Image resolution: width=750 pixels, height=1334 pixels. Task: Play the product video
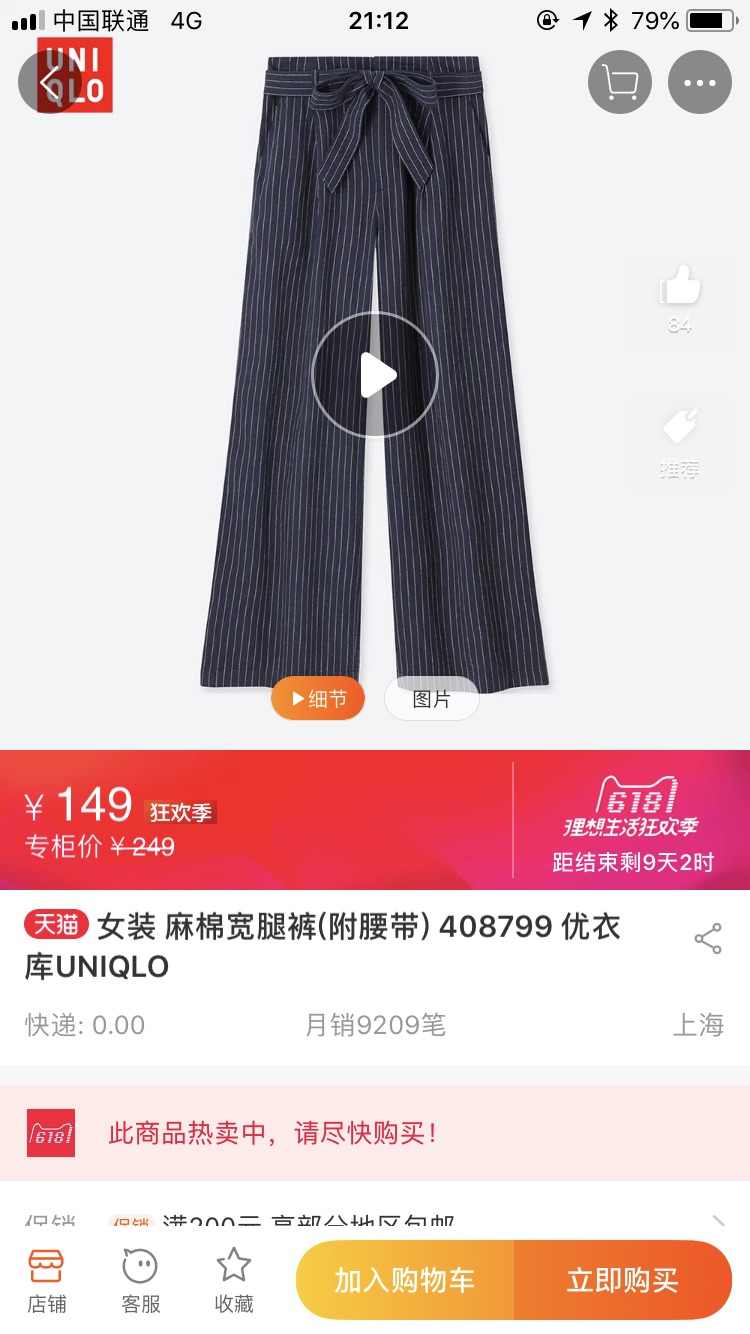(x=375, y=375)
